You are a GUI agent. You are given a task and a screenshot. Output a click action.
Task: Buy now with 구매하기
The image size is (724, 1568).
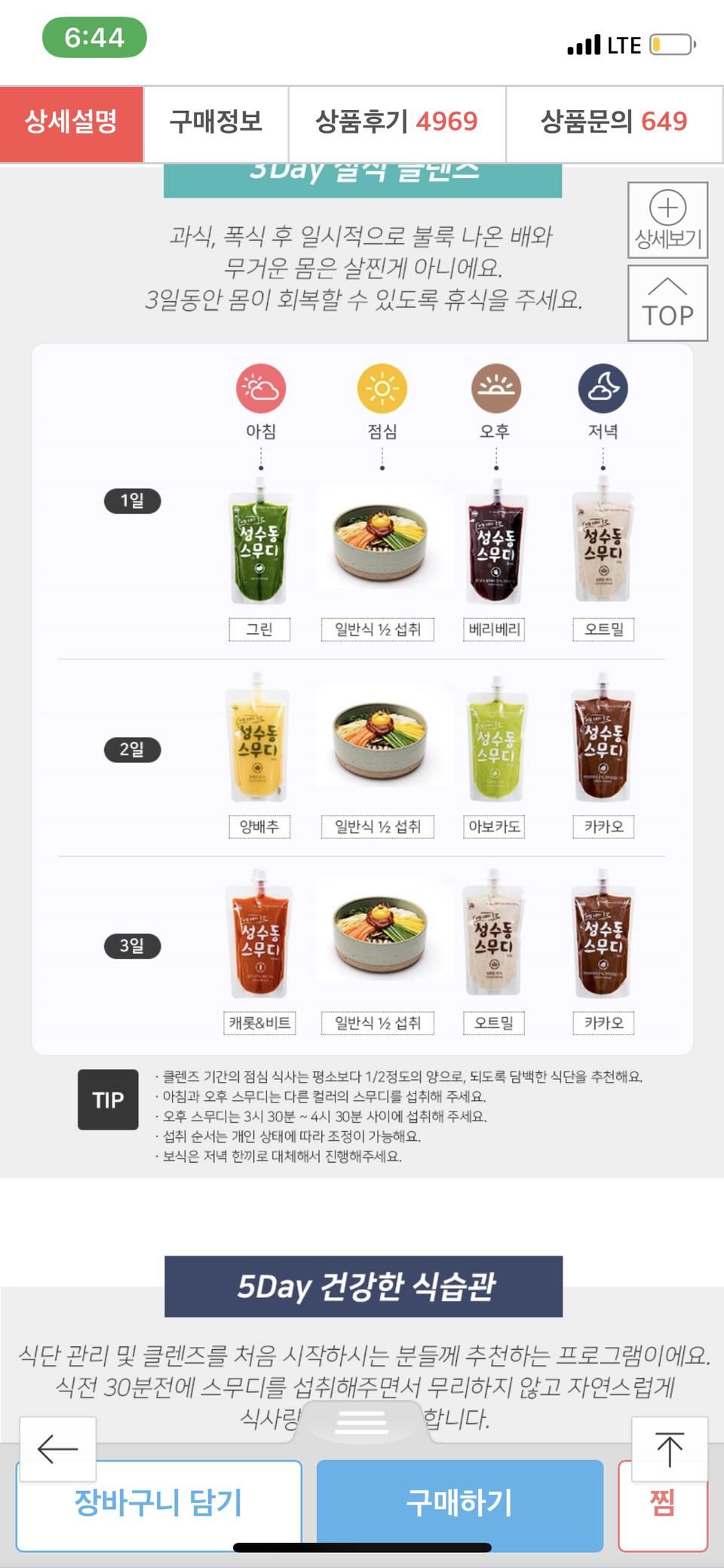pyautogui.click(x=459, y=1502)
